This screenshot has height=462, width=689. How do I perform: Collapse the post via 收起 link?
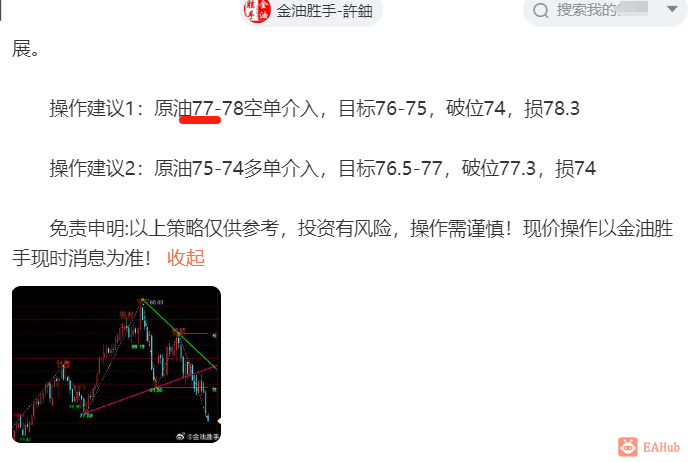coord(186,258)
